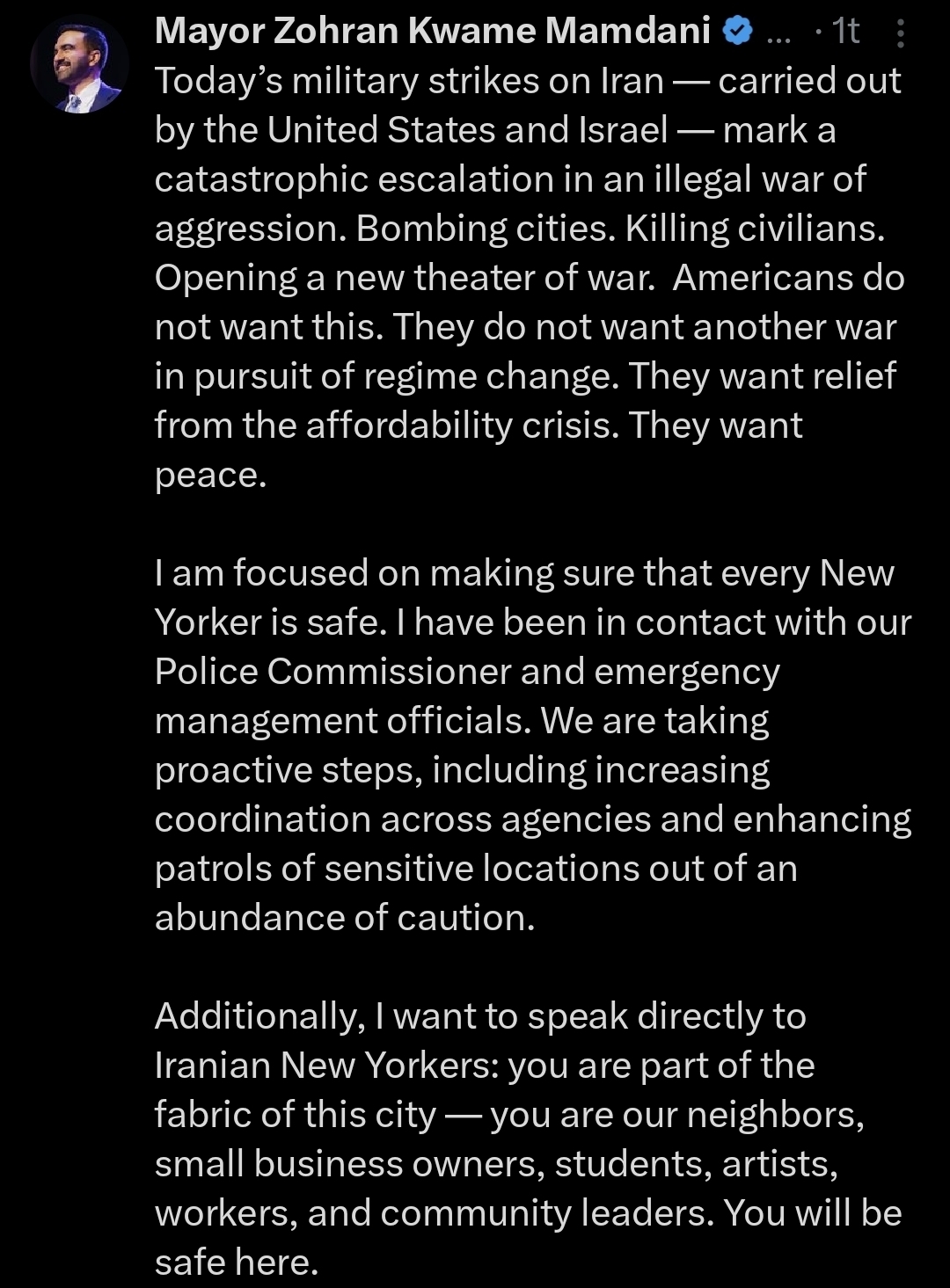Open Zohran Mamdani's profile picture
This screenshot has width=950, height=1288.
79,64
